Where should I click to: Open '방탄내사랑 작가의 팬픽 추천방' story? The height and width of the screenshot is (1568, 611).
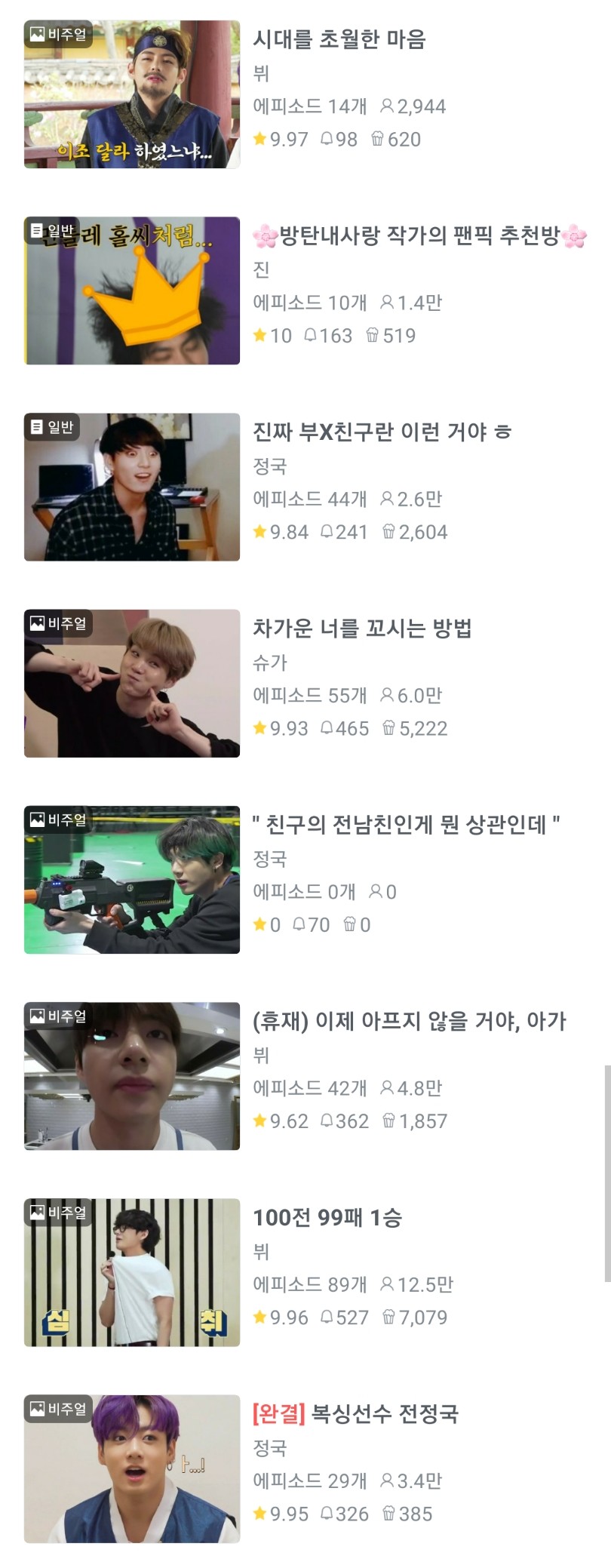(419, 236)
